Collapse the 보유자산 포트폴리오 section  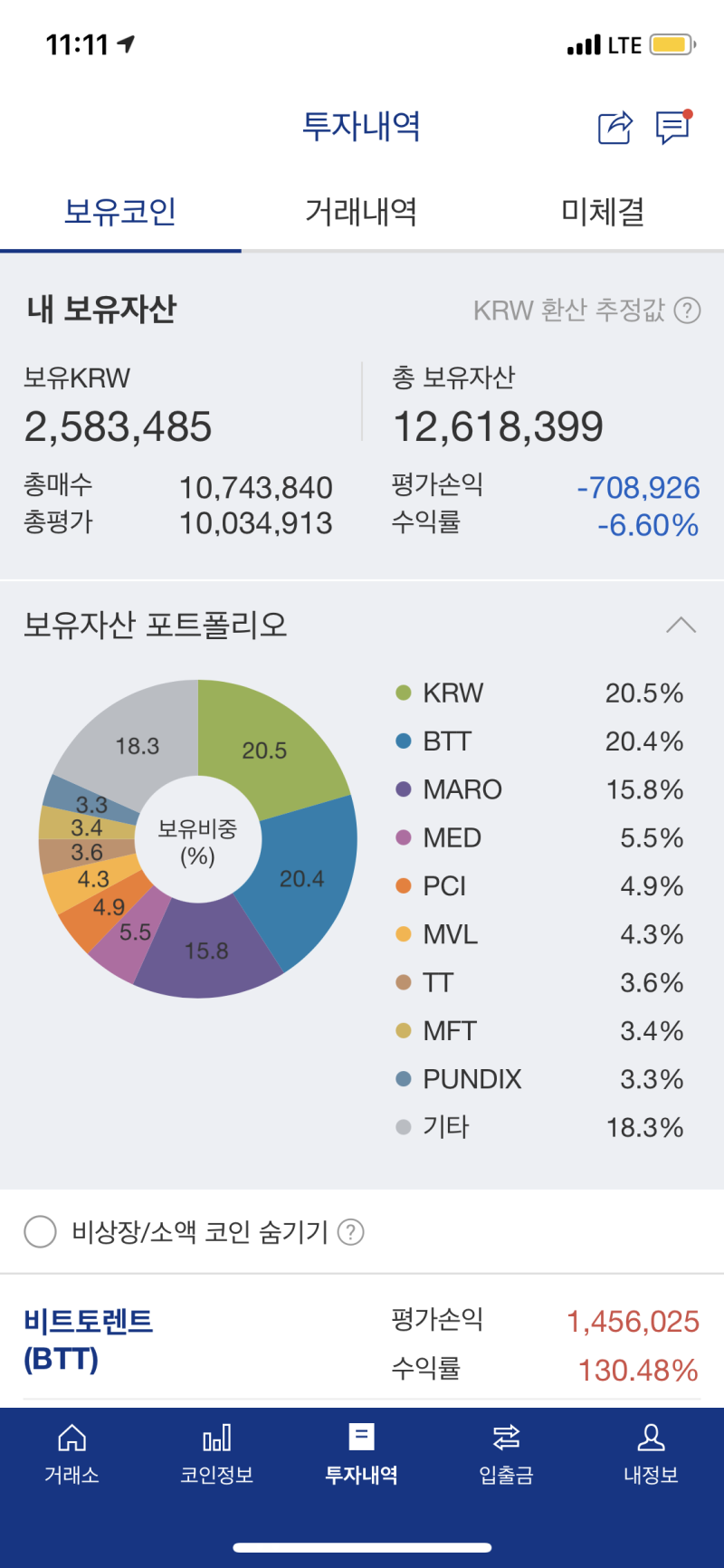pos(681,625)
